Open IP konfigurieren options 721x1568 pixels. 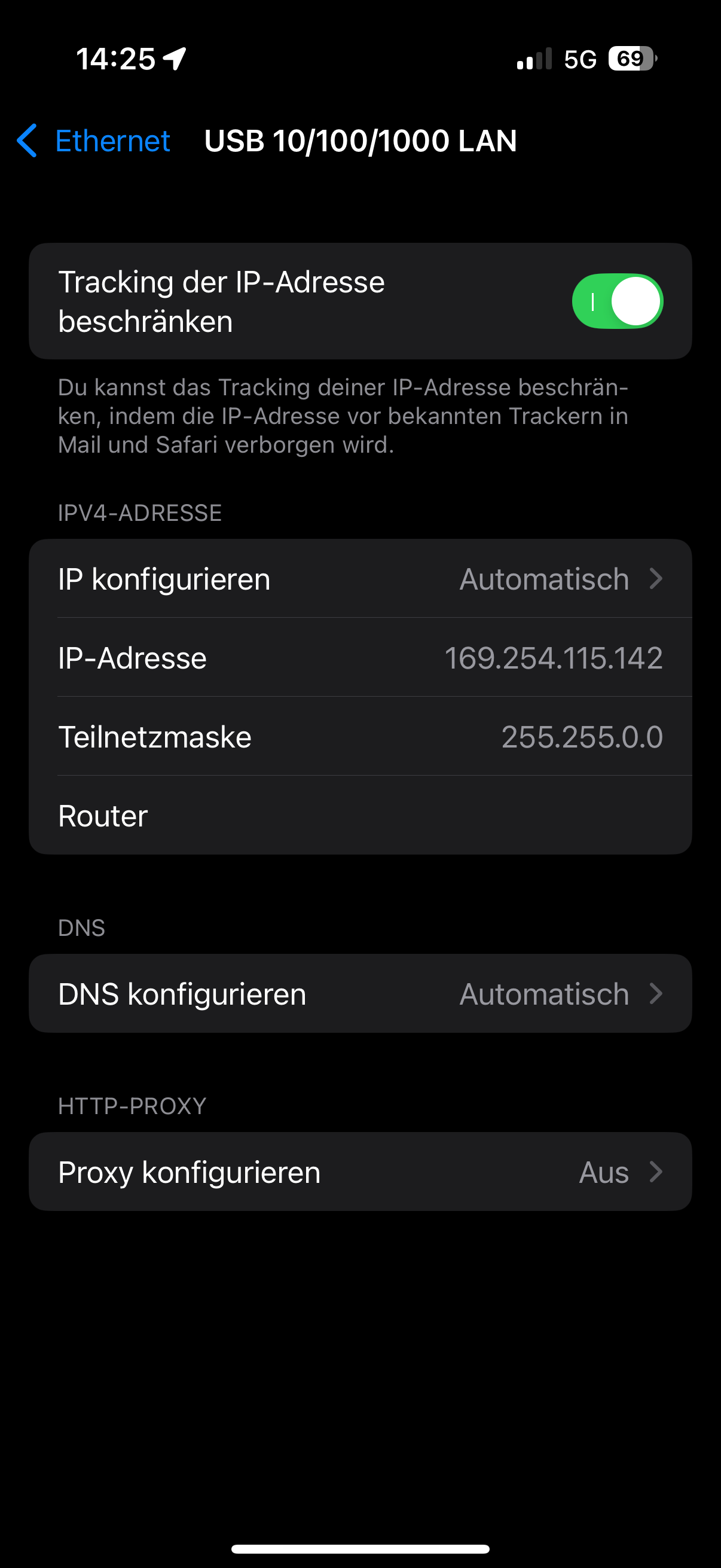click(x=360, y=579)
